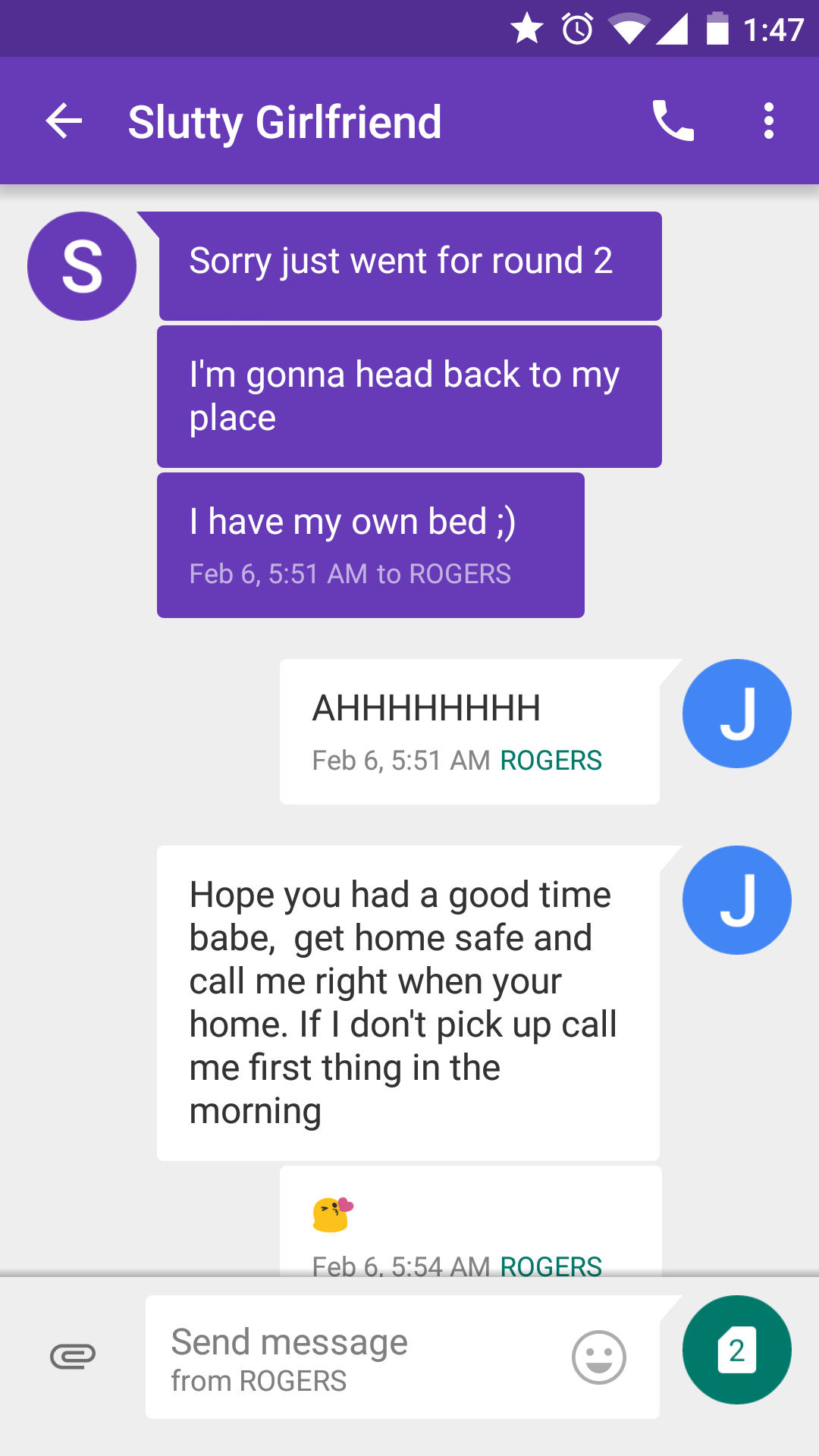Open the overflow menu
The width and height of the screenshot is (819, 1456).
click(x=769, y=121)
